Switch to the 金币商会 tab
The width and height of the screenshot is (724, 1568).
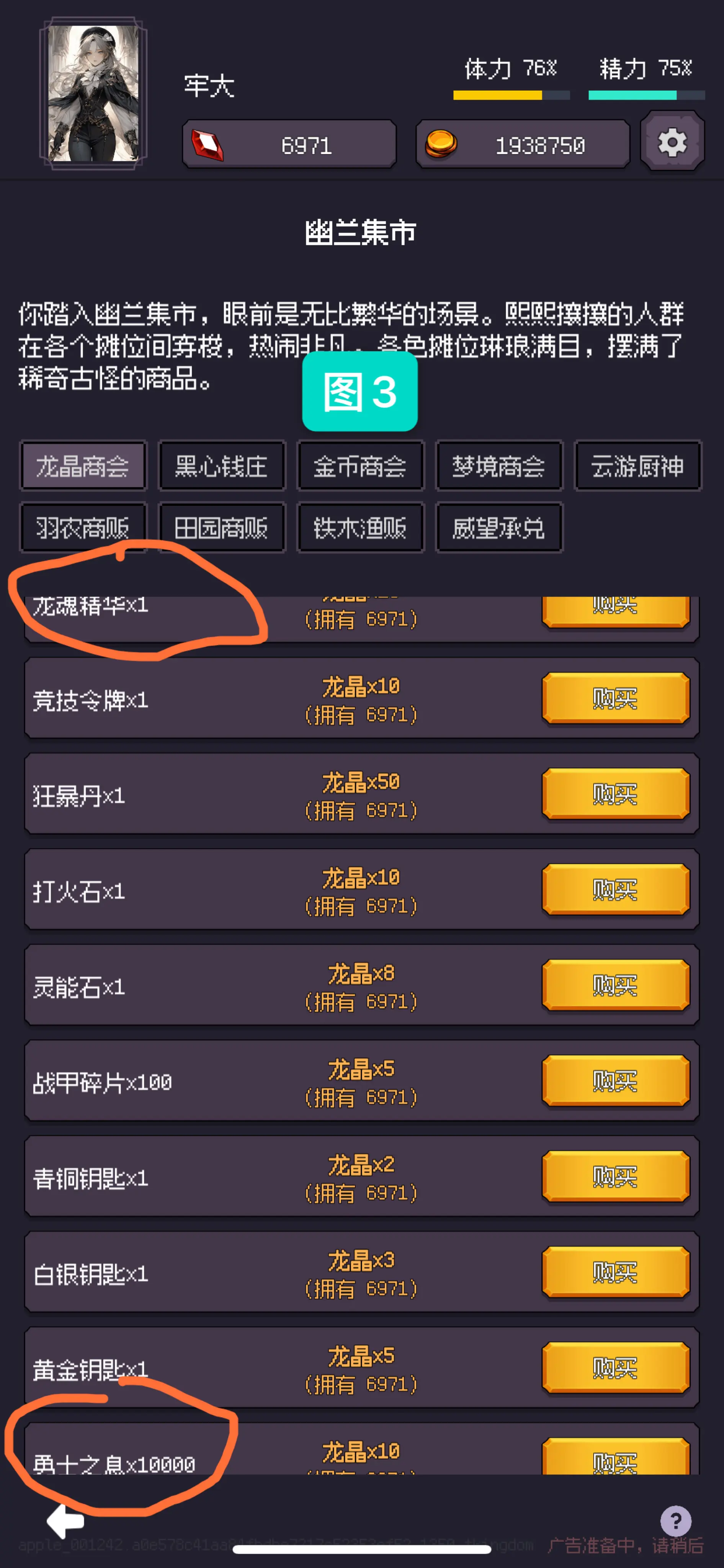click(360, 466)
